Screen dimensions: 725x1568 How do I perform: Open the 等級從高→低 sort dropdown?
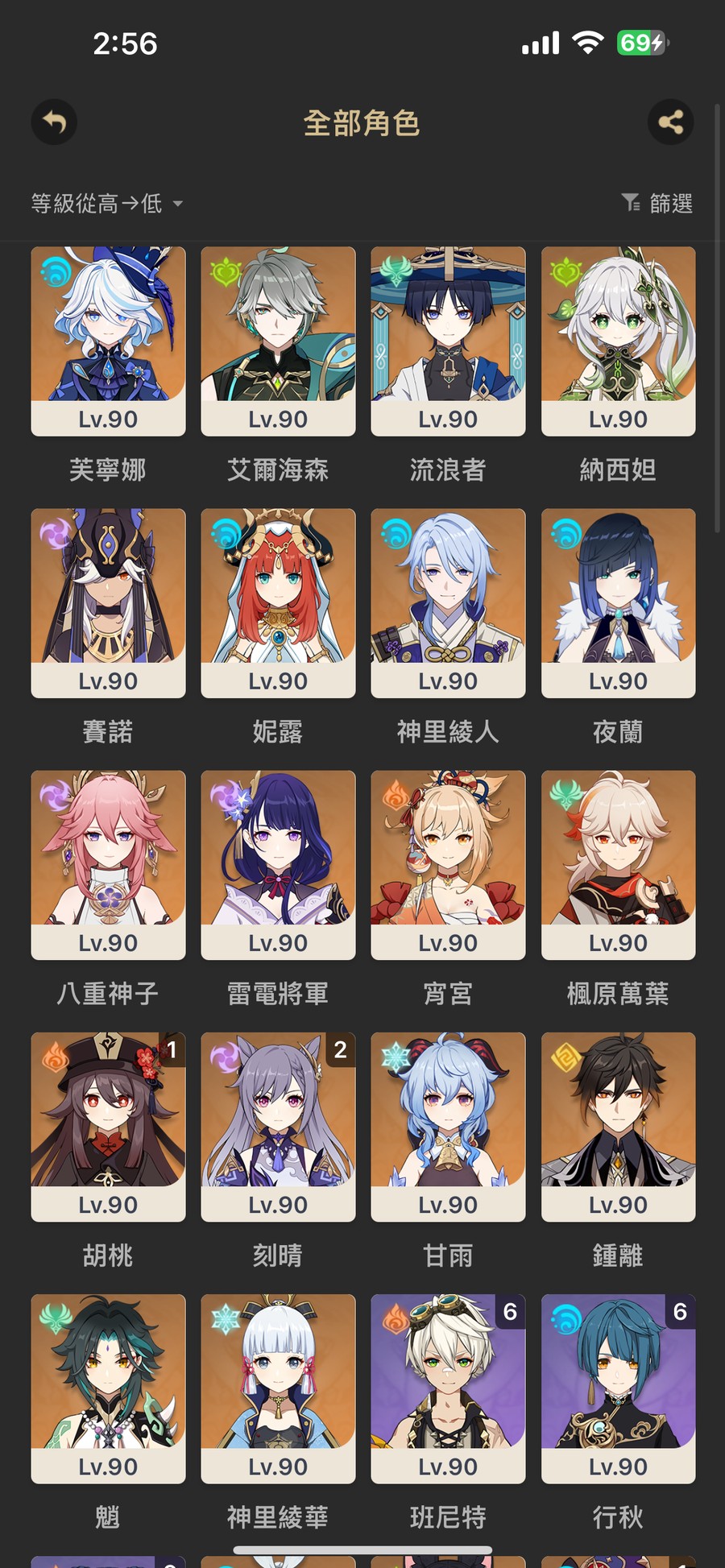point(106,204)
